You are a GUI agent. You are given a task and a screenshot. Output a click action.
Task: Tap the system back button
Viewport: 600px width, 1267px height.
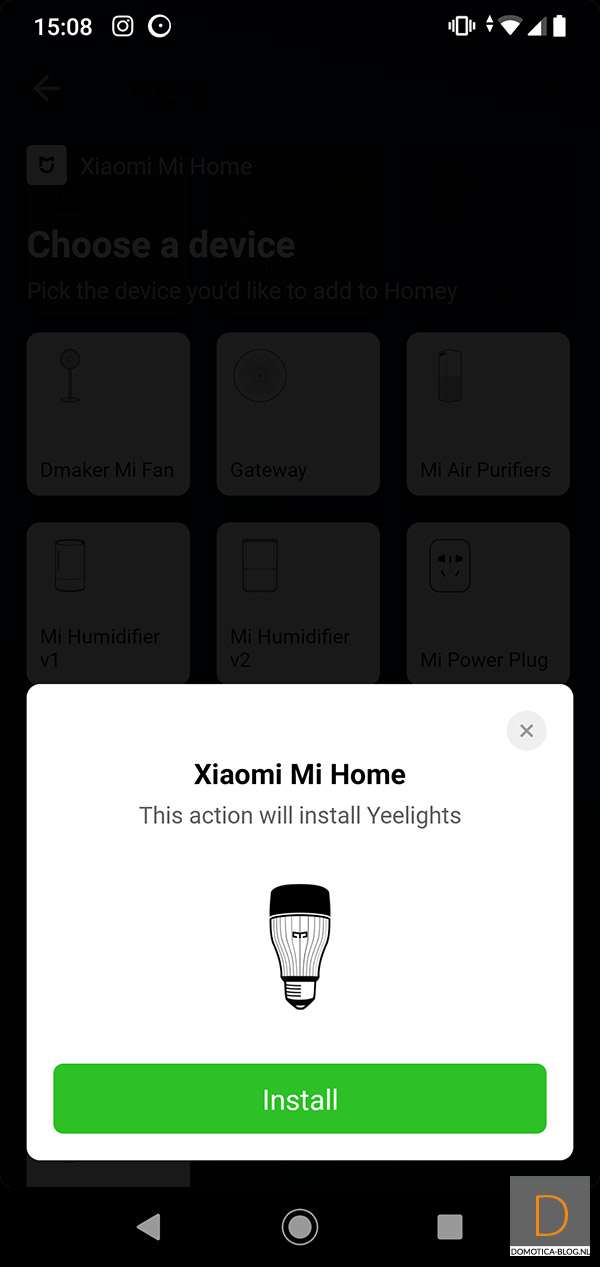pos(149,1226)
